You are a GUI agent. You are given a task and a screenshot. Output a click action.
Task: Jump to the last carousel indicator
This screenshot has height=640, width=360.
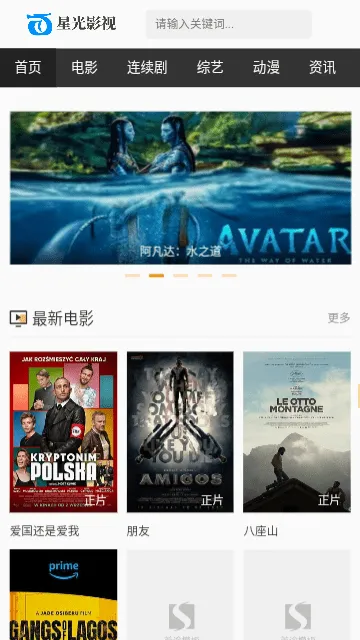point(229,276)
